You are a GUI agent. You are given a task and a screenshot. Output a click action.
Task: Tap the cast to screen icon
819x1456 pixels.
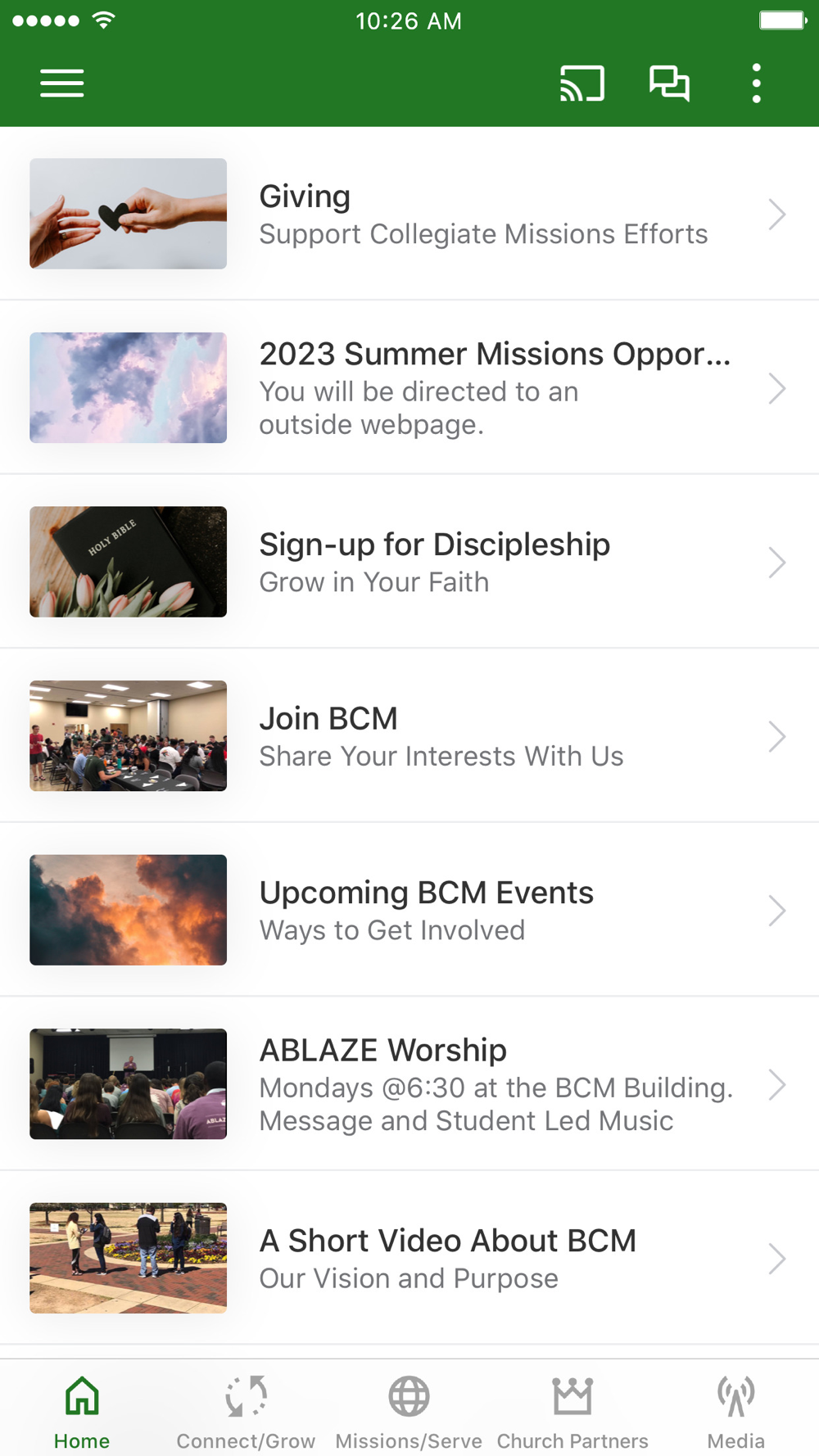point(581,83)
